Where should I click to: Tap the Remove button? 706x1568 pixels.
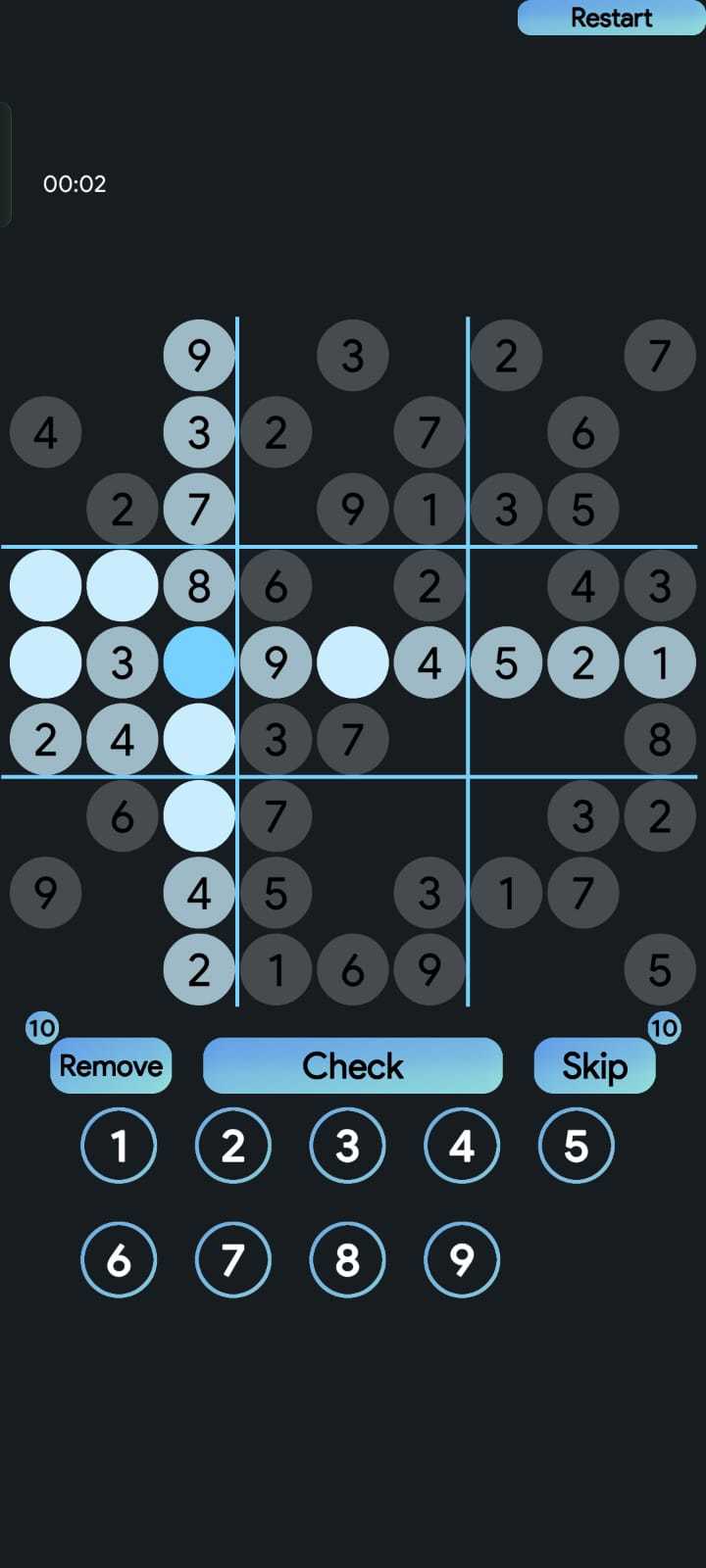(x=111, y=1065)
